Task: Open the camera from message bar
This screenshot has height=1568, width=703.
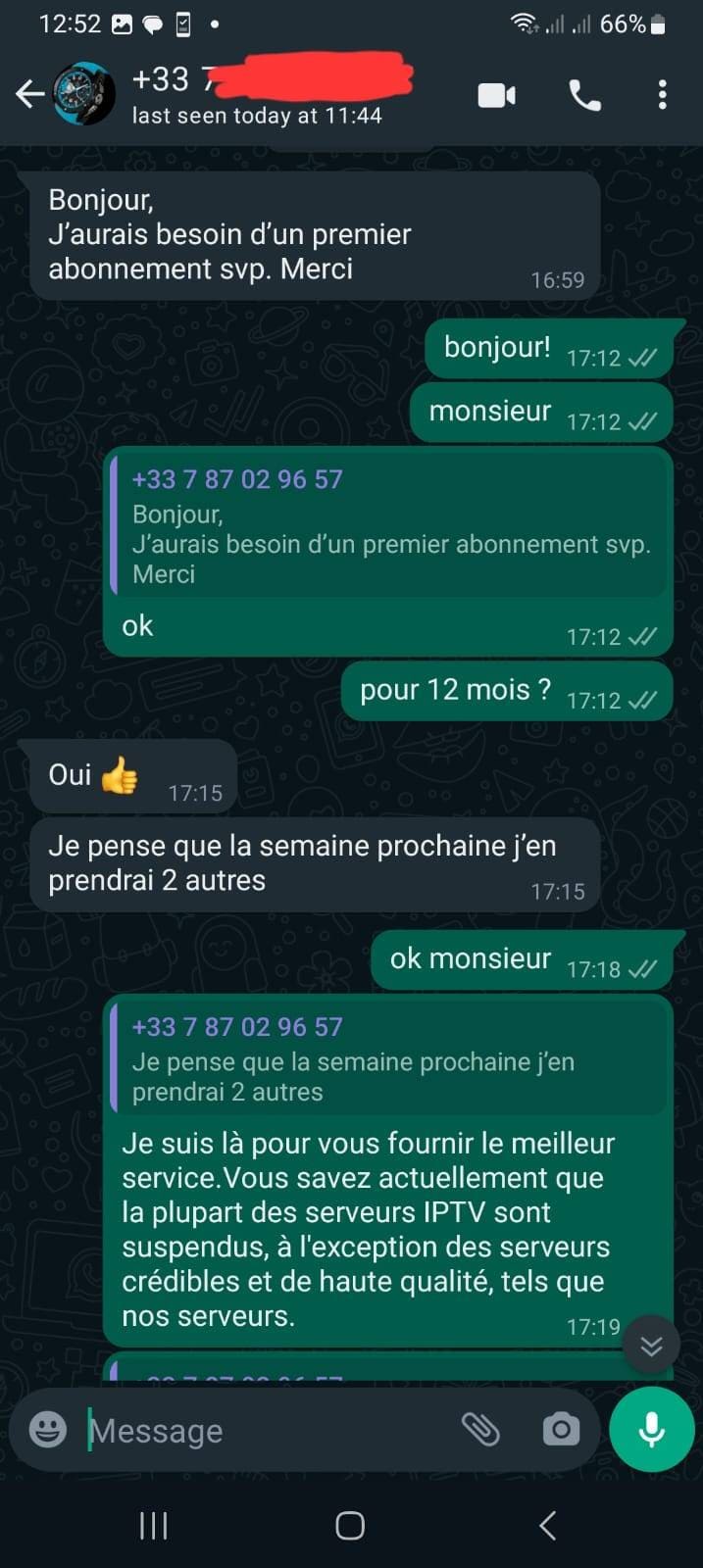Action: click(561, 1430)
